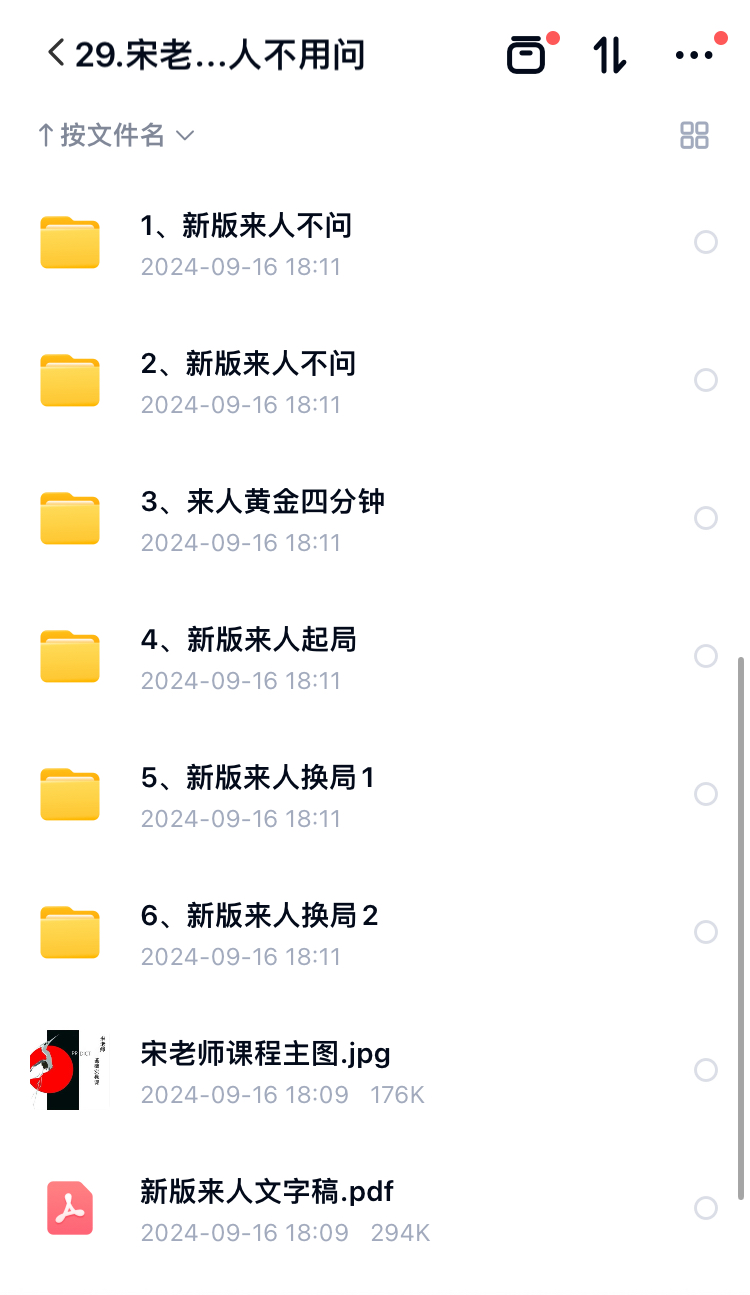
Task: Check the circle beside 1、新版来人不问
Action: pyautogui.click(x=706, y=242)
